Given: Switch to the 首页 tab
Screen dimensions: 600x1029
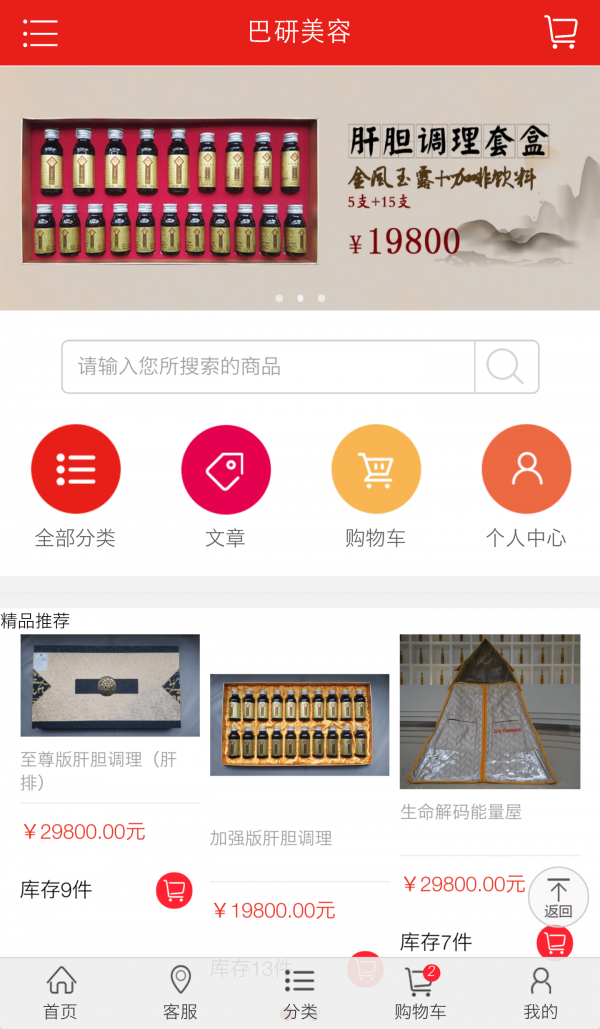Looking at the screenshot, I should point(60,993).
